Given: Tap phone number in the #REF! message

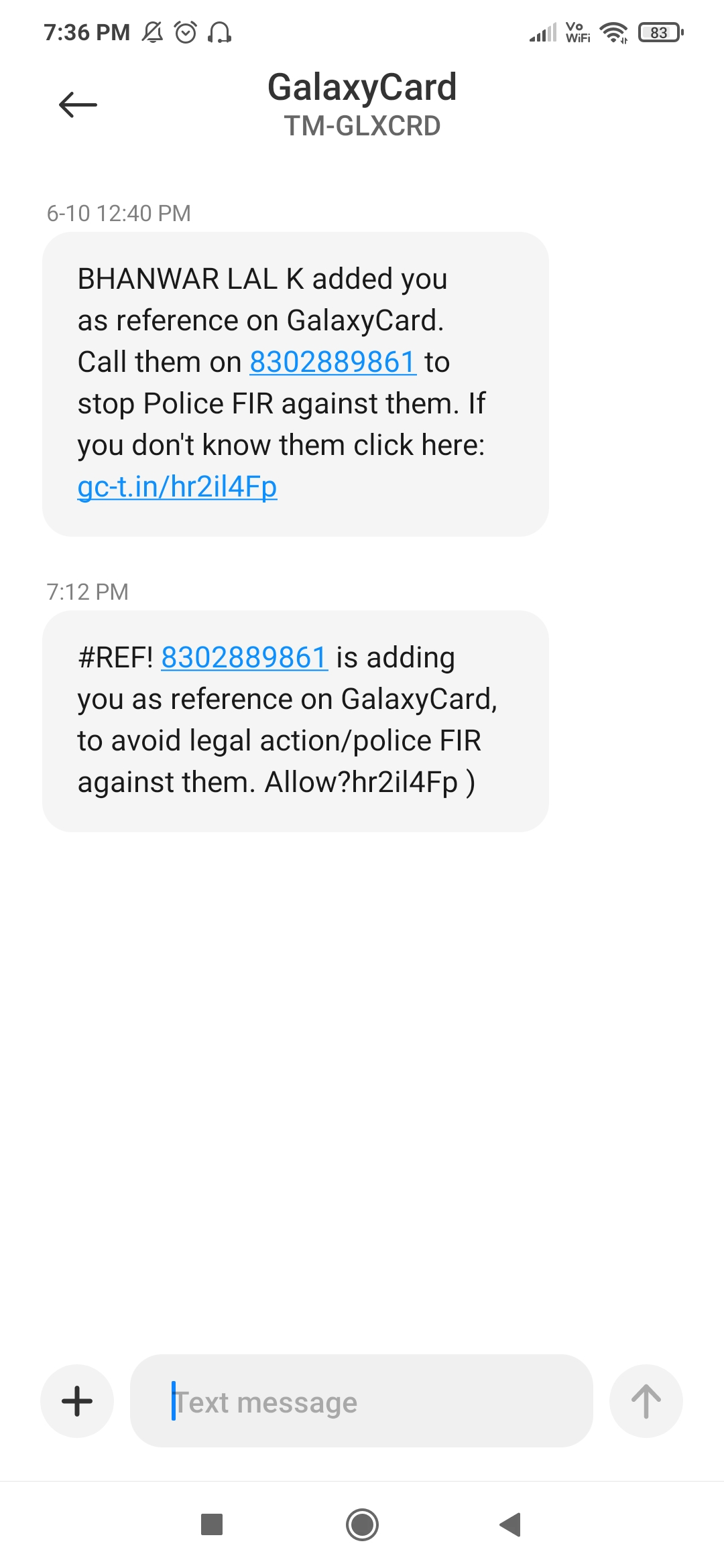Looking at the screenshot, I should tap(244, 658).
